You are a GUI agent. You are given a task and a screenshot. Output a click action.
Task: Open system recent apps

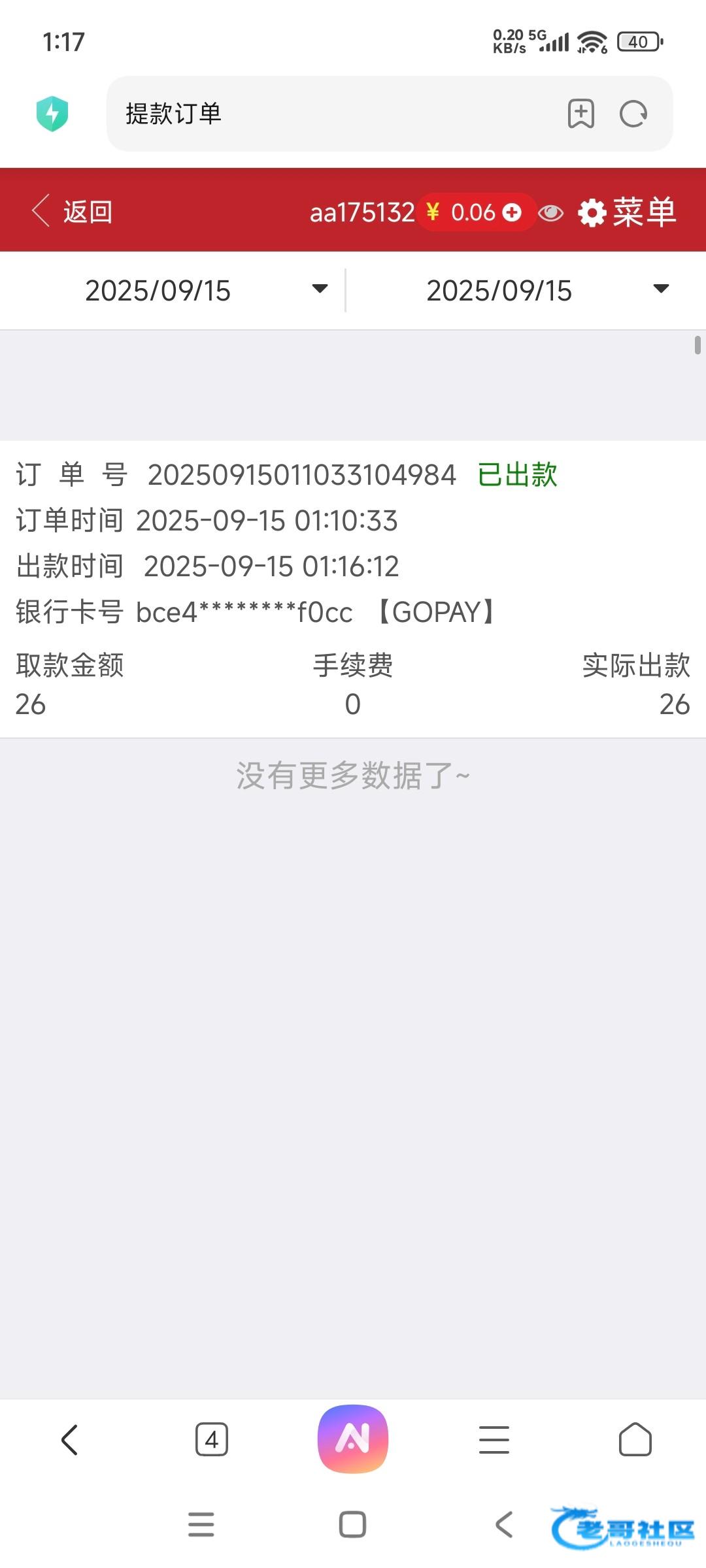[201, 1524]
